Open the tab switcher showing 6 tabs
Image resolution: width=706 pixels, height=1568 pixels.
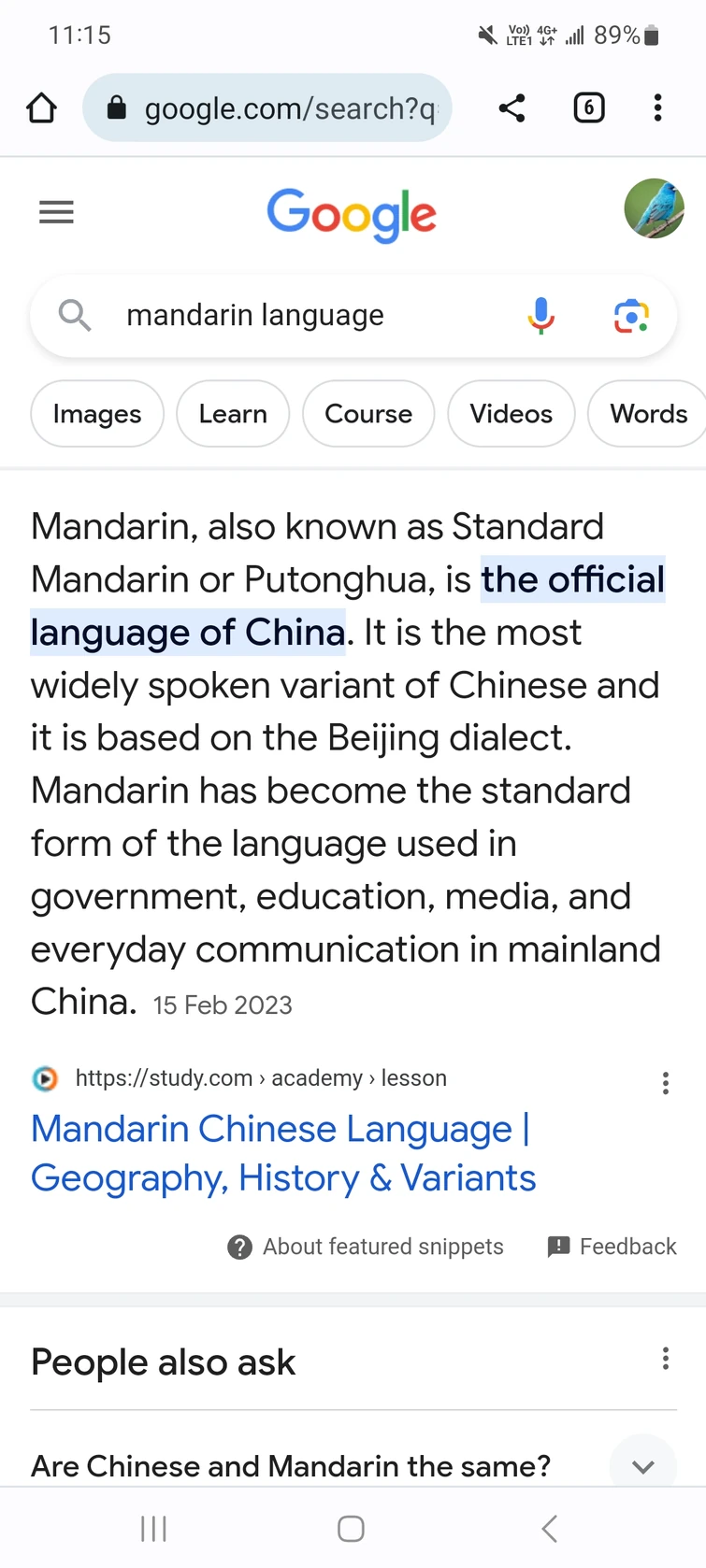click(588, 108)
